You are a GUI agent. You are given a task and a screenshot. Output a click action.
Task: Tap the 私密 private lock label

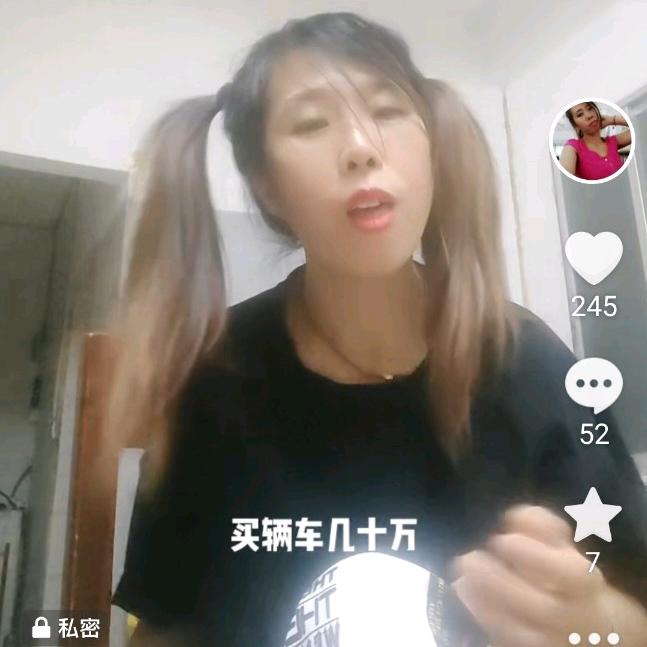(66, 628)
